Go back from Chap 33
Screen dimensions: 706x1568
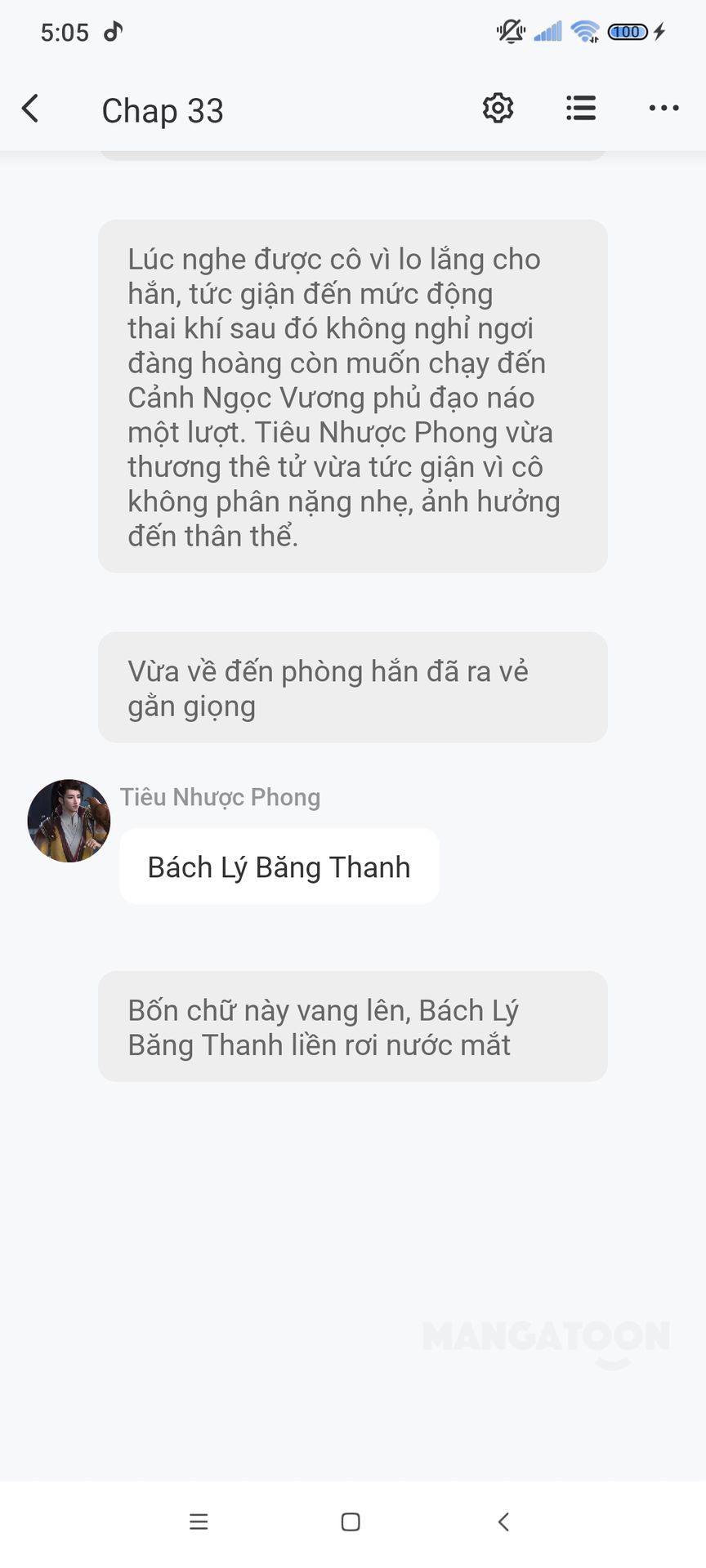click(31, 109)
